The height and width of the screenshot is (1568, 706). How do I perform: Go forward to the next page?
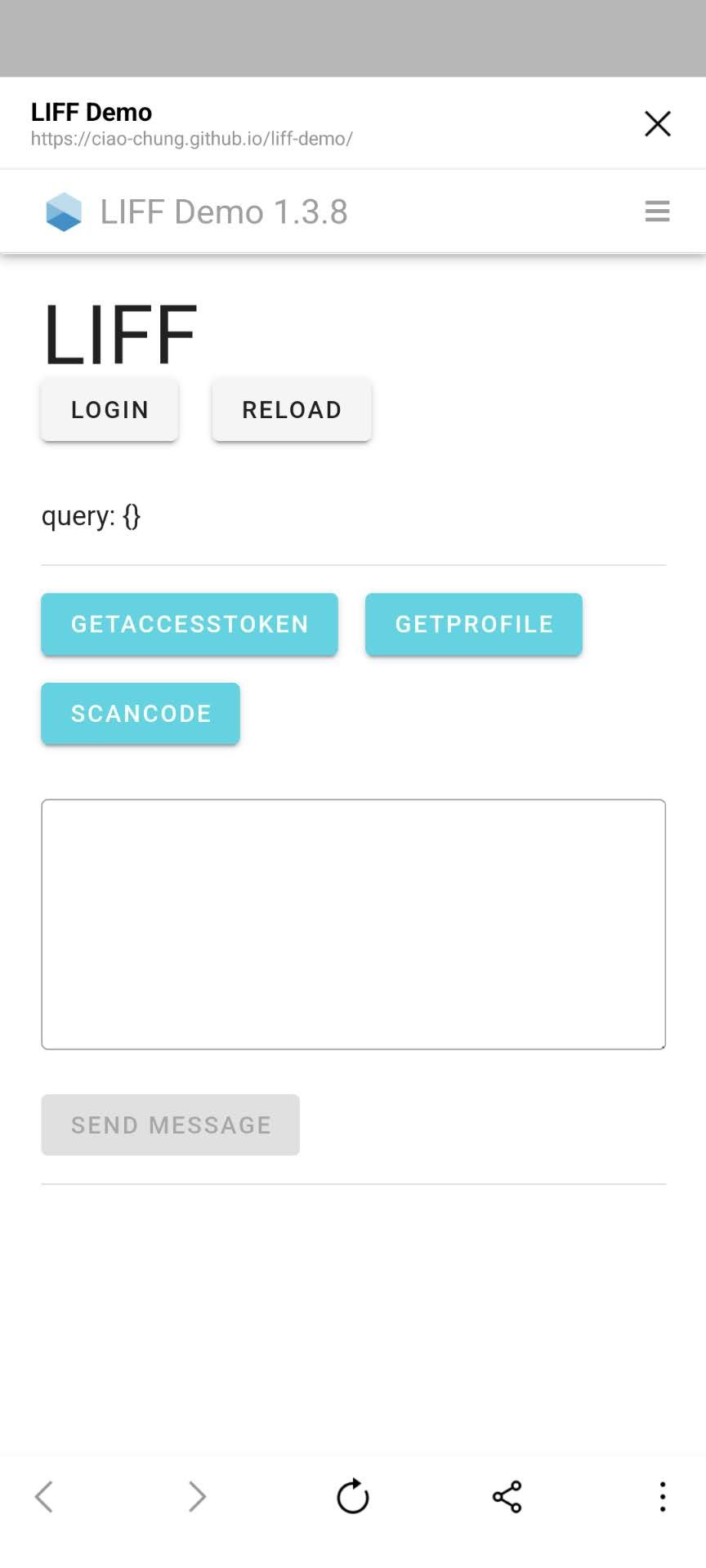197,1497
